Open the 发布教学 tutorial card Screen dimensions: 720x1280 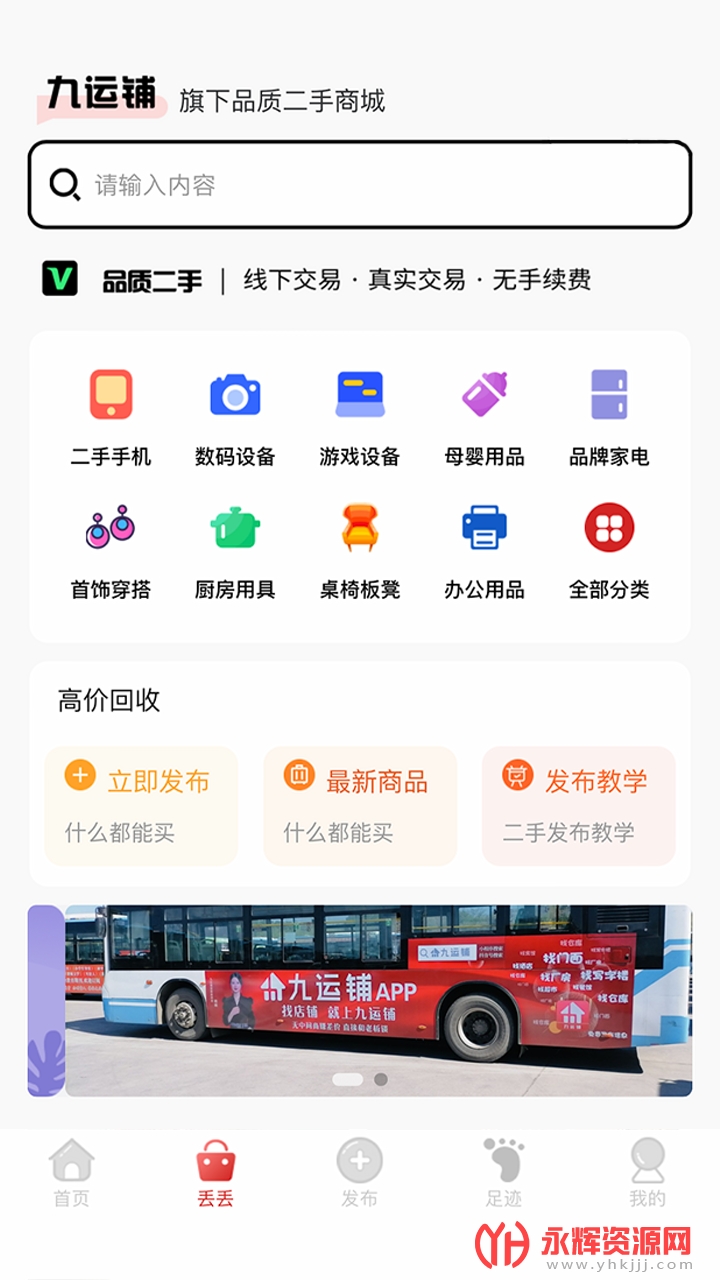point(578,805)
